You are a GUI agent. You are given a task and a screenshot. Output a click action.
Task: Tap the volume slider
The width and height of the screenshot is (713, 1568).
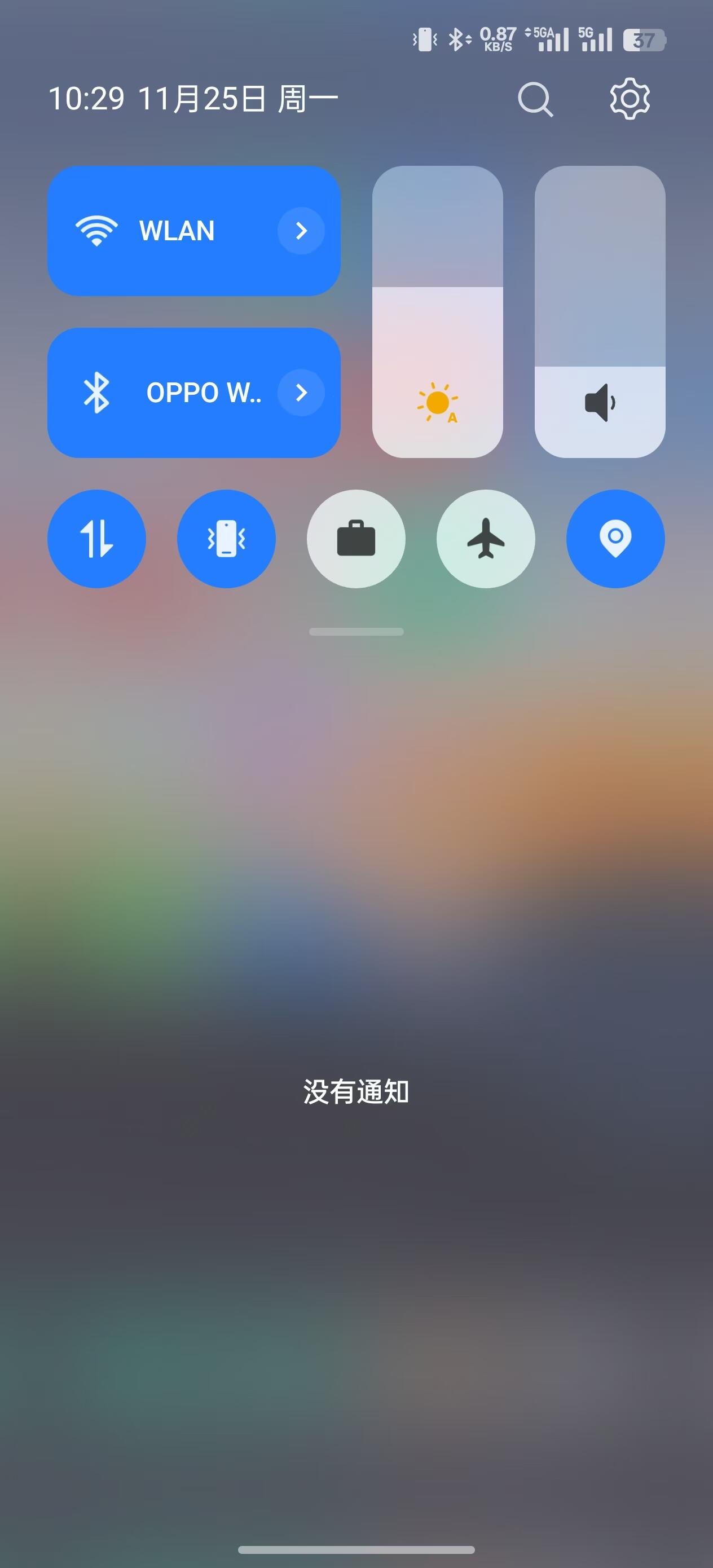pos(600,312)
